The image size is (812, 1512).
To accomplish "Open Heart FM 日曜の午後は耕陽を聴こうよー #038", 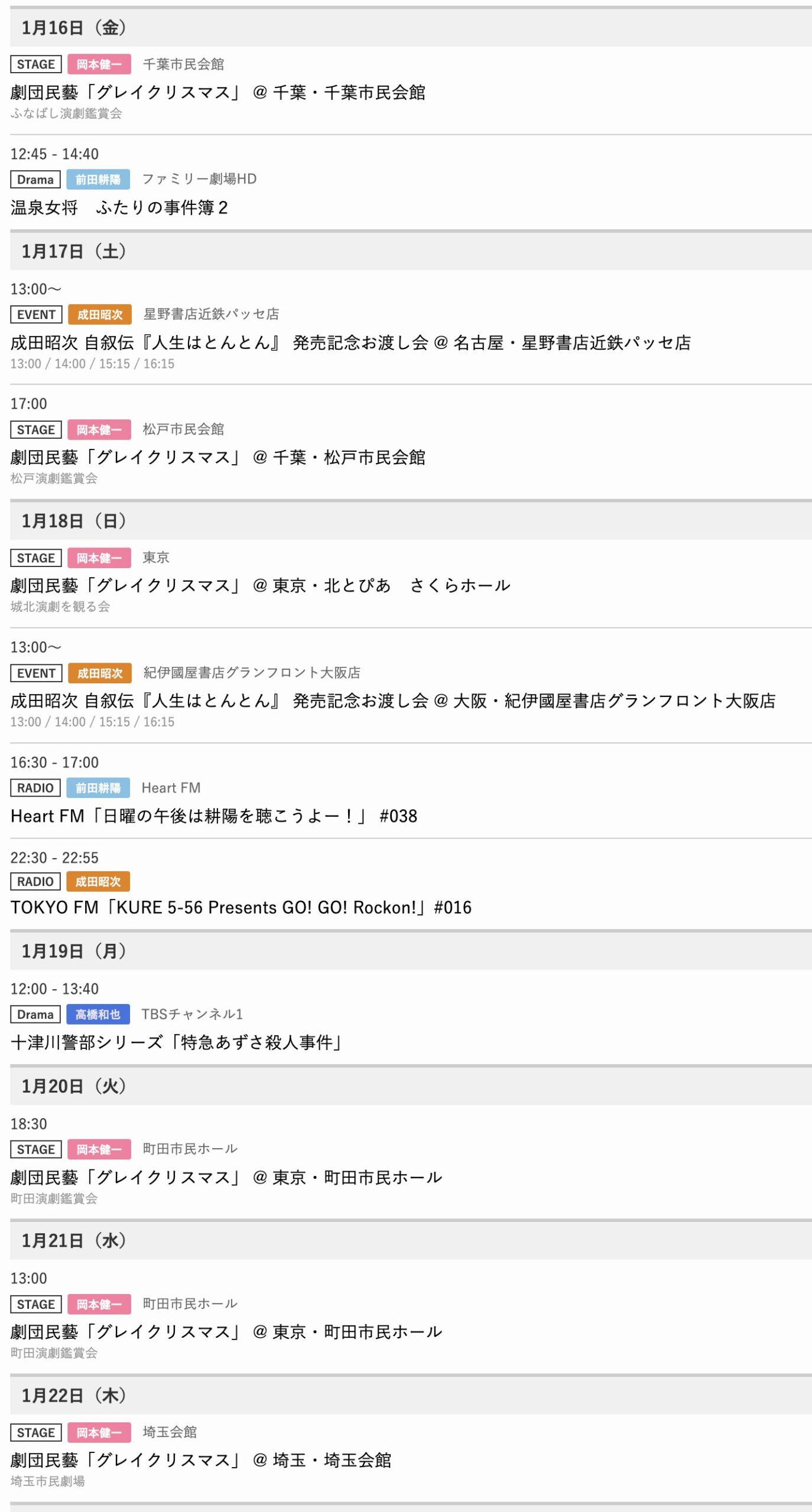I will click(213, 816).
